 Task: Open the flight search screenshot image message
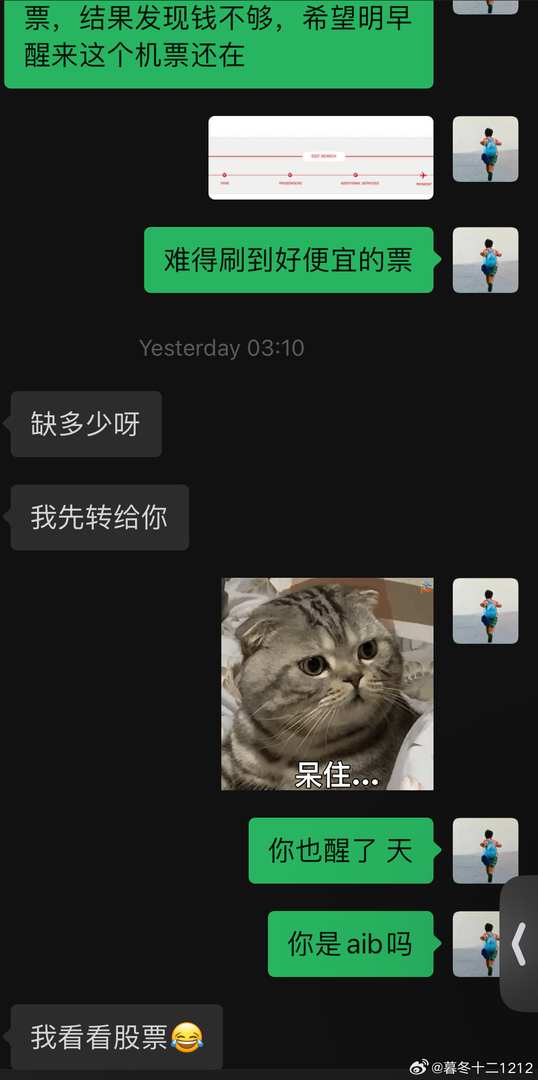coord(321,158)
